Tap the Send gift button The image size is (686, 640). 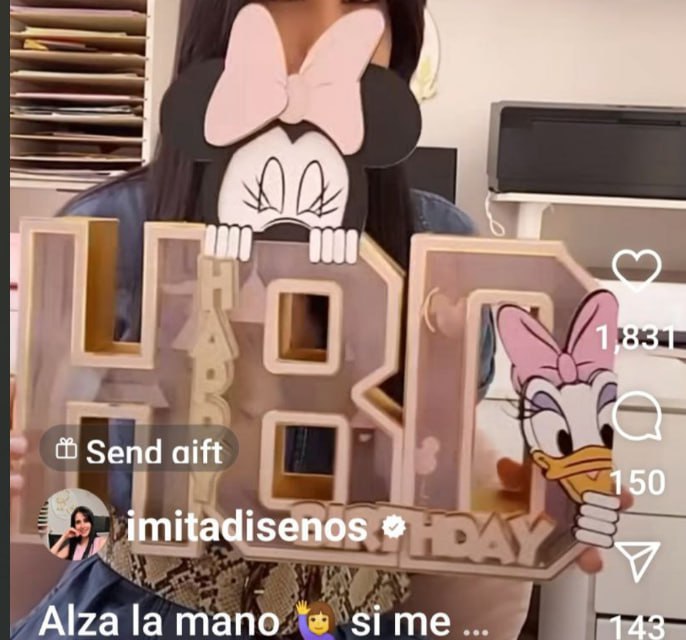click(139, 450)
